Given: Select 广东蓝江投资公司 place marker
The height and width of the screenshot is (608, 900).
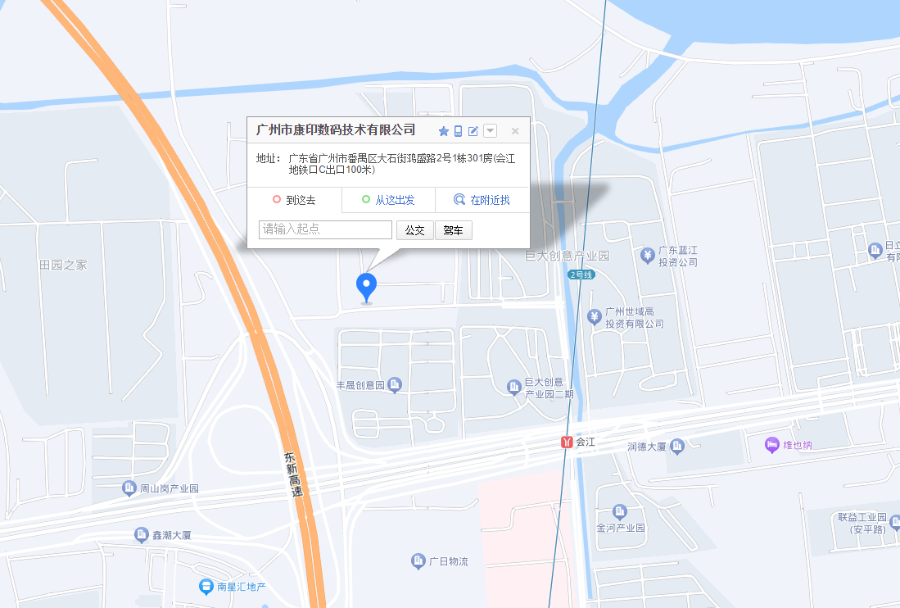Looking at the screenshot, I should pos(645,256).
